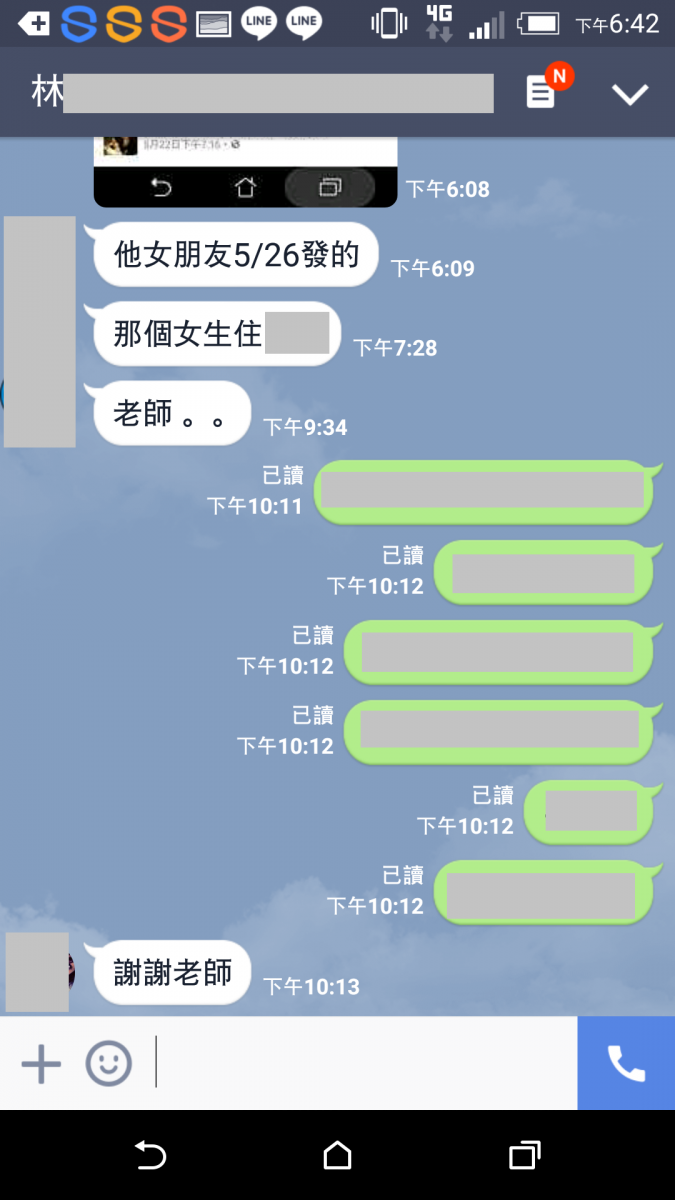Open the emoji sticker picker
The height and width of the screenshot is (1200, 675).
[x=108, y=1064]
